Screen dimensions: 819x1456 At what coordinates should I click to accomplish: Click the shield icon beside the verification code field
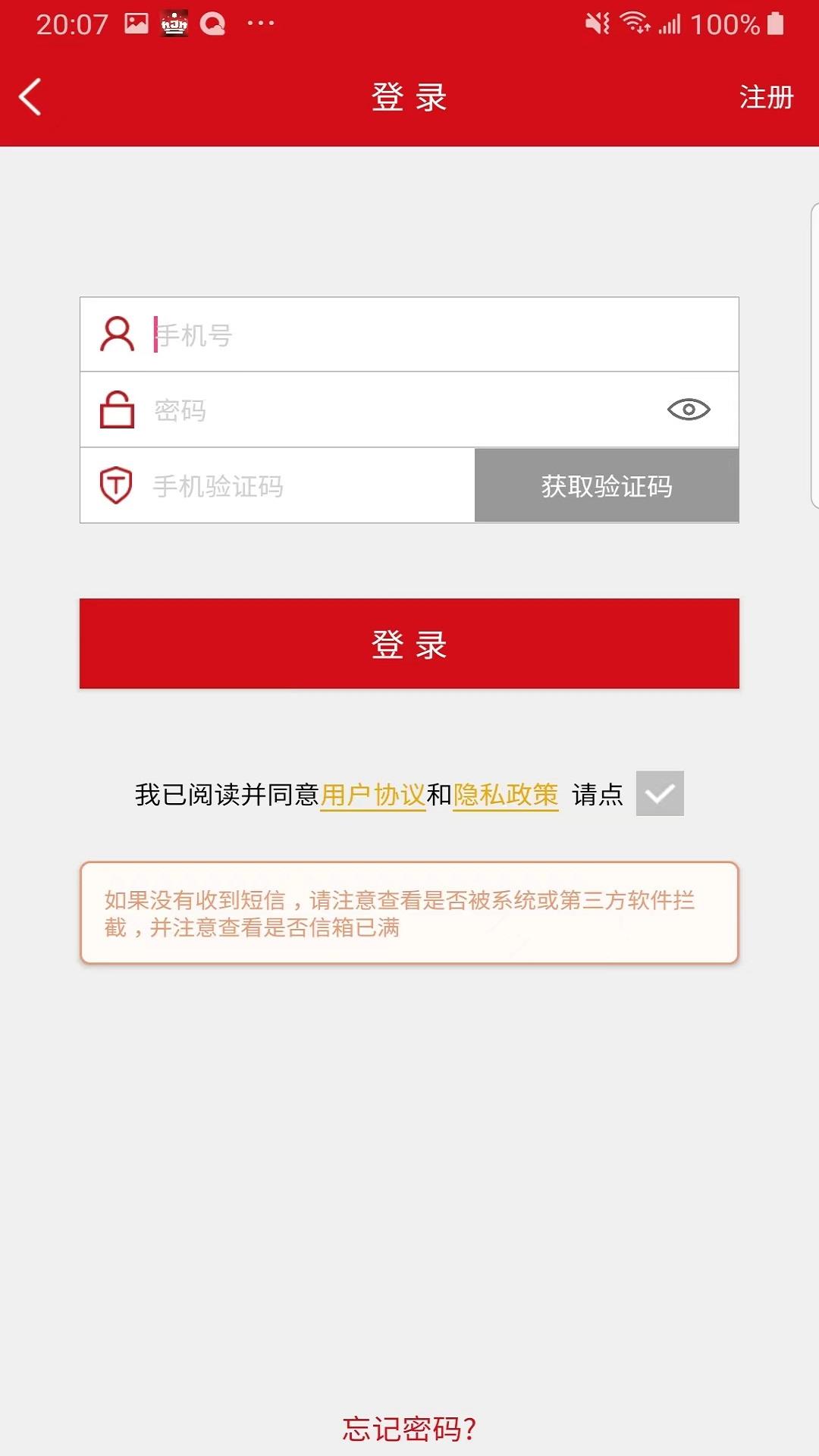(x=114, y=485)
